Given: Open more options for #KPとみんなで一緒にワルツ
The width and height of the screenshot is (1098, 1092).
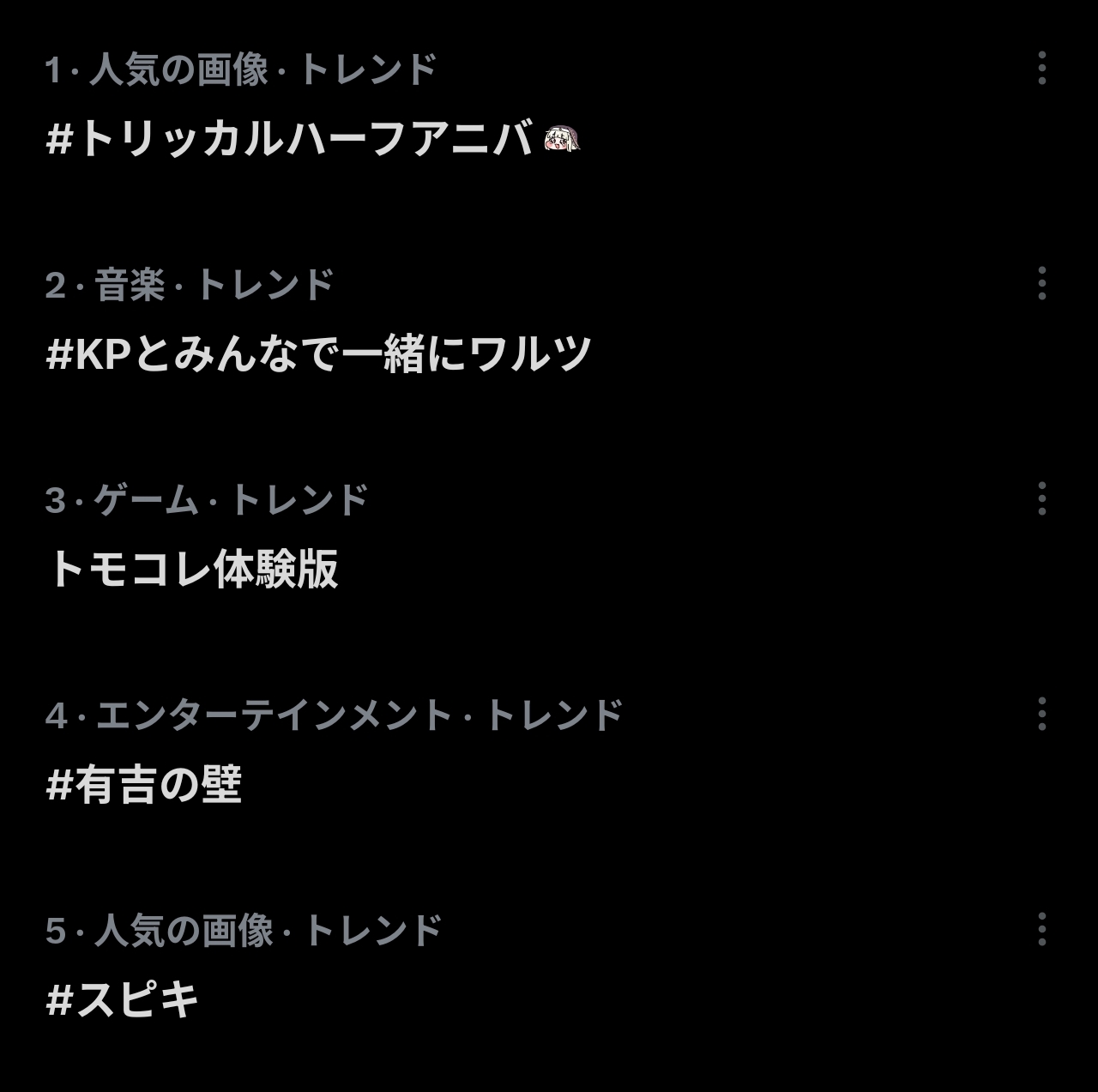Looking at the screenshot, I should click(1041, 283).
